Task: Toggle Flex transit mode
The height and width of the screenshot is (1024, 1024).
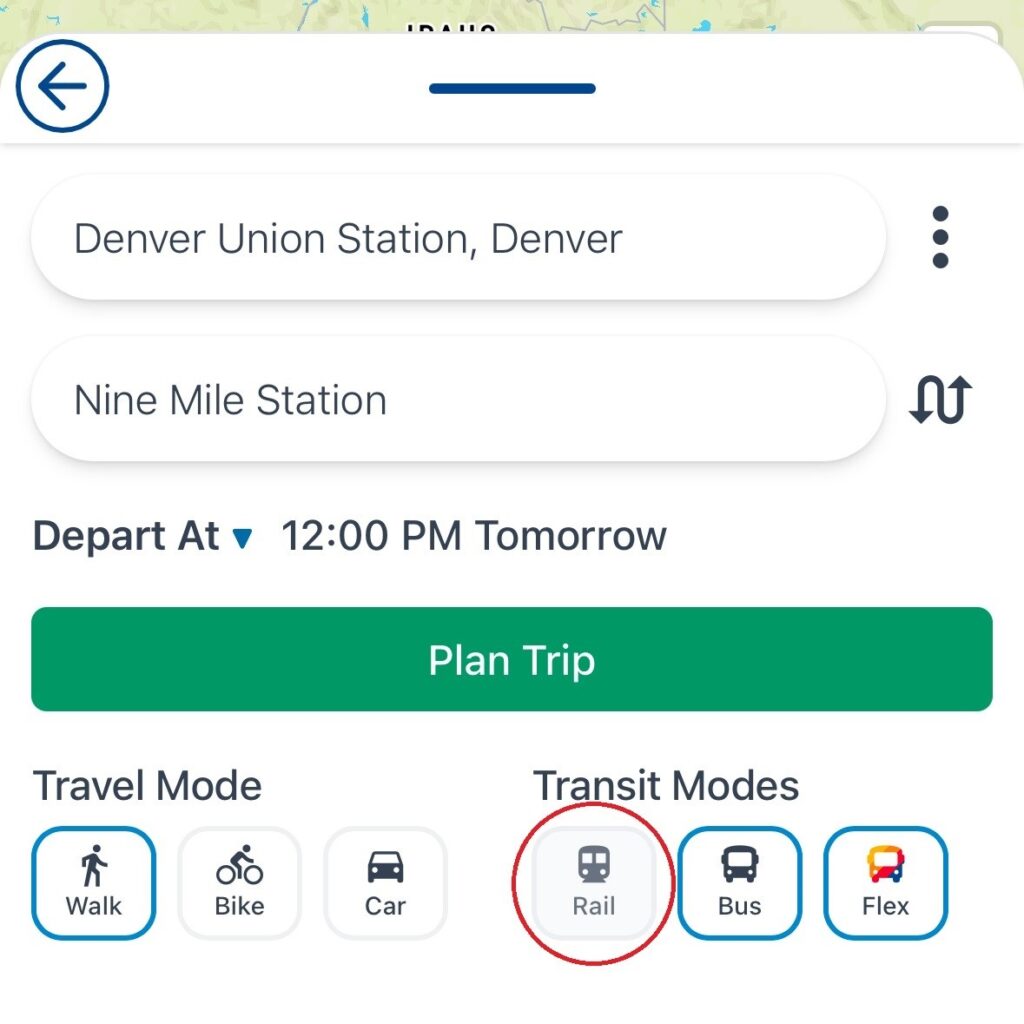Action: [885, 883]
